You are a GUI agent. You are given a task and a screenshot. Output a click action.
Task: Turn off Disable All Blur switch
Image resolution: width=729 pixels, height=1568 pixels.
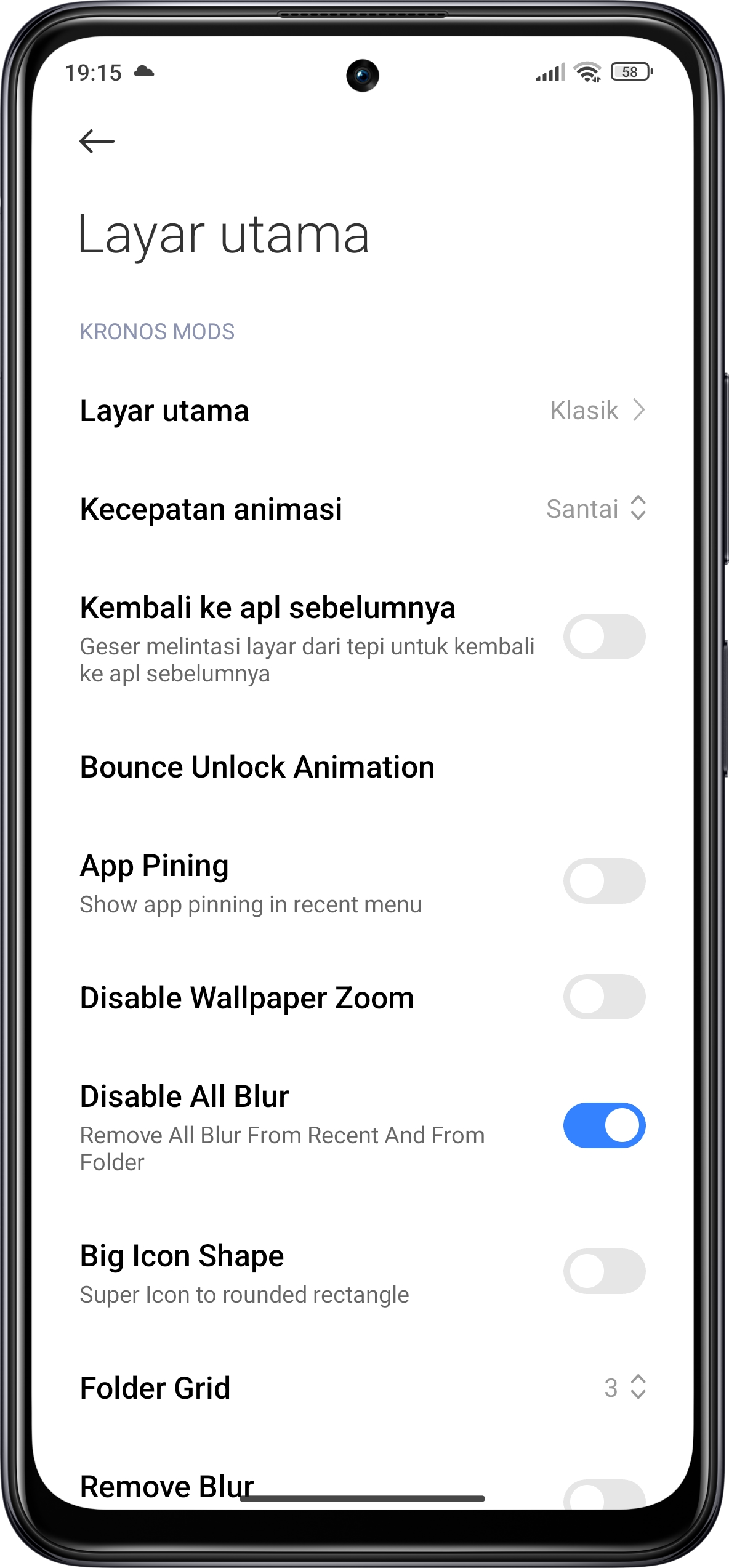click(603, 1125)
